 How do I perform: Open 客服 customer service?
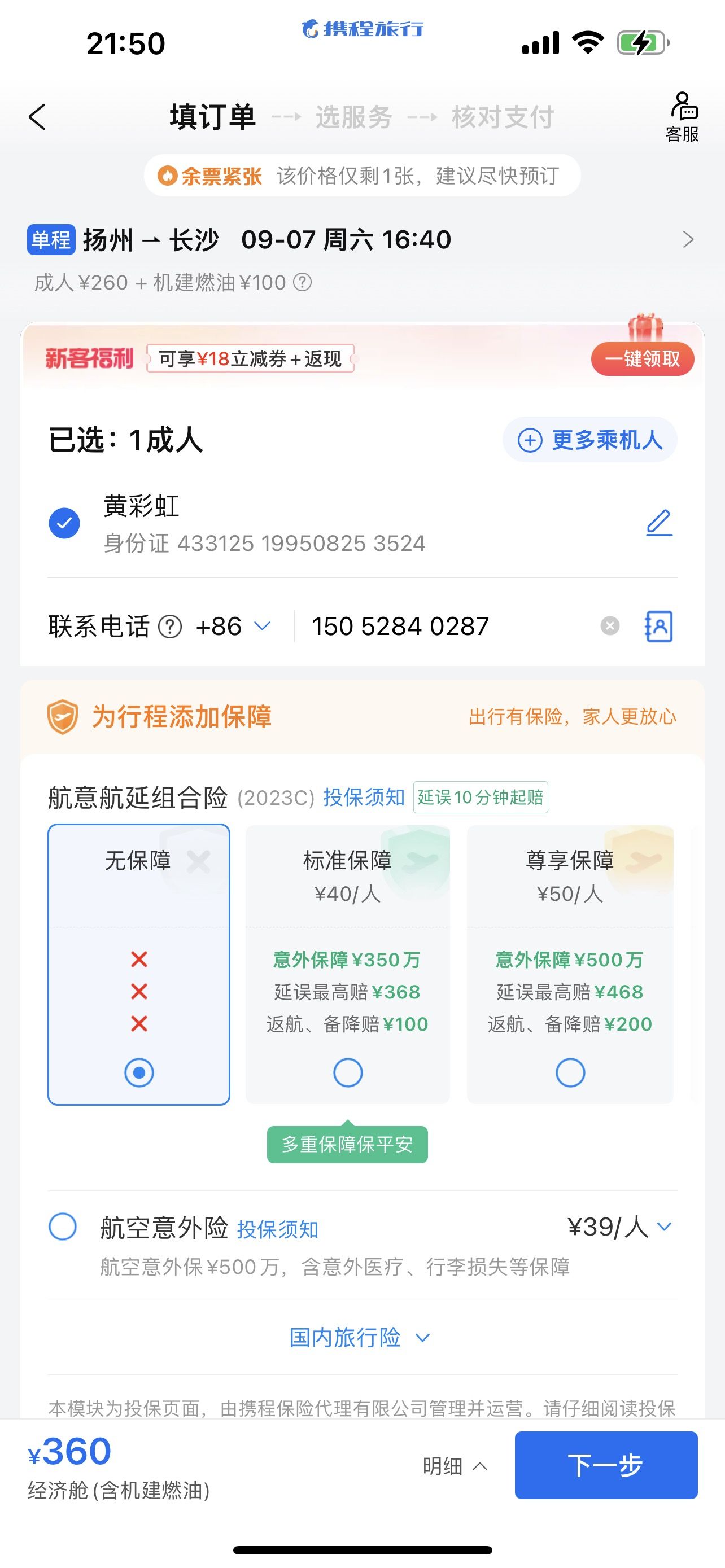[683, 117]
